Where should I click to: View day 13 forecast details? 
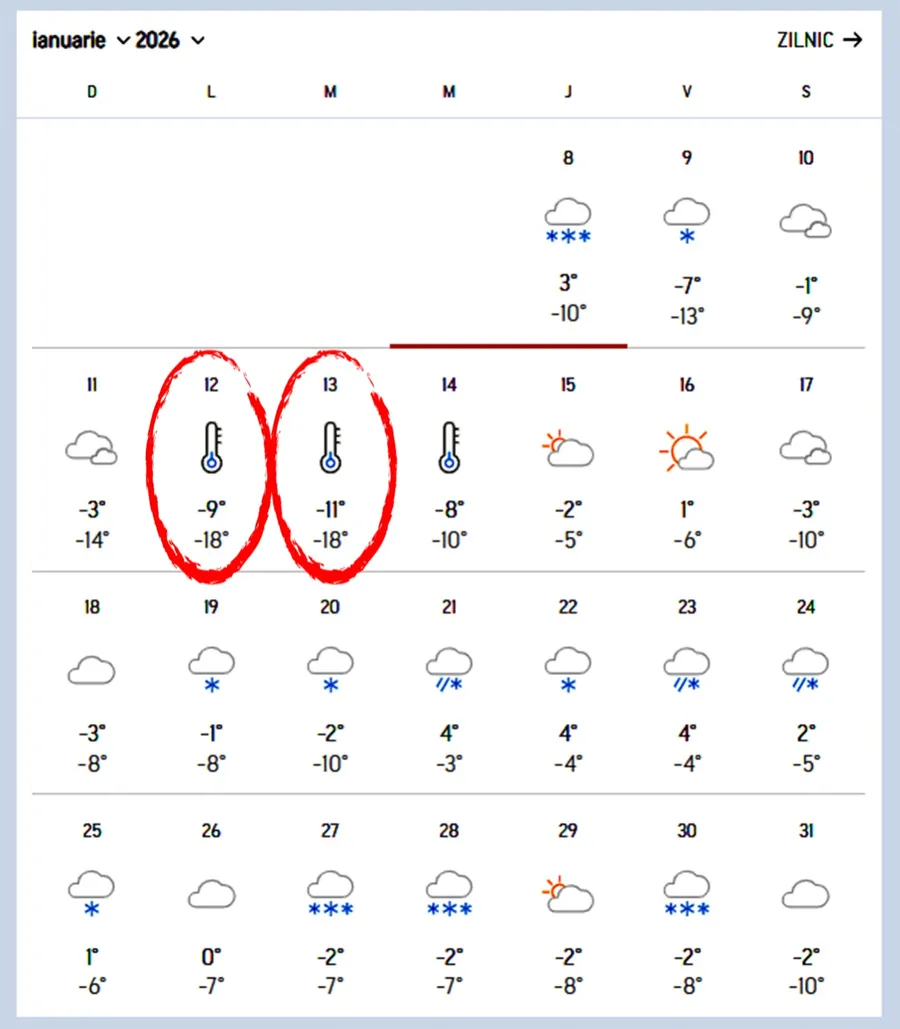331,461
